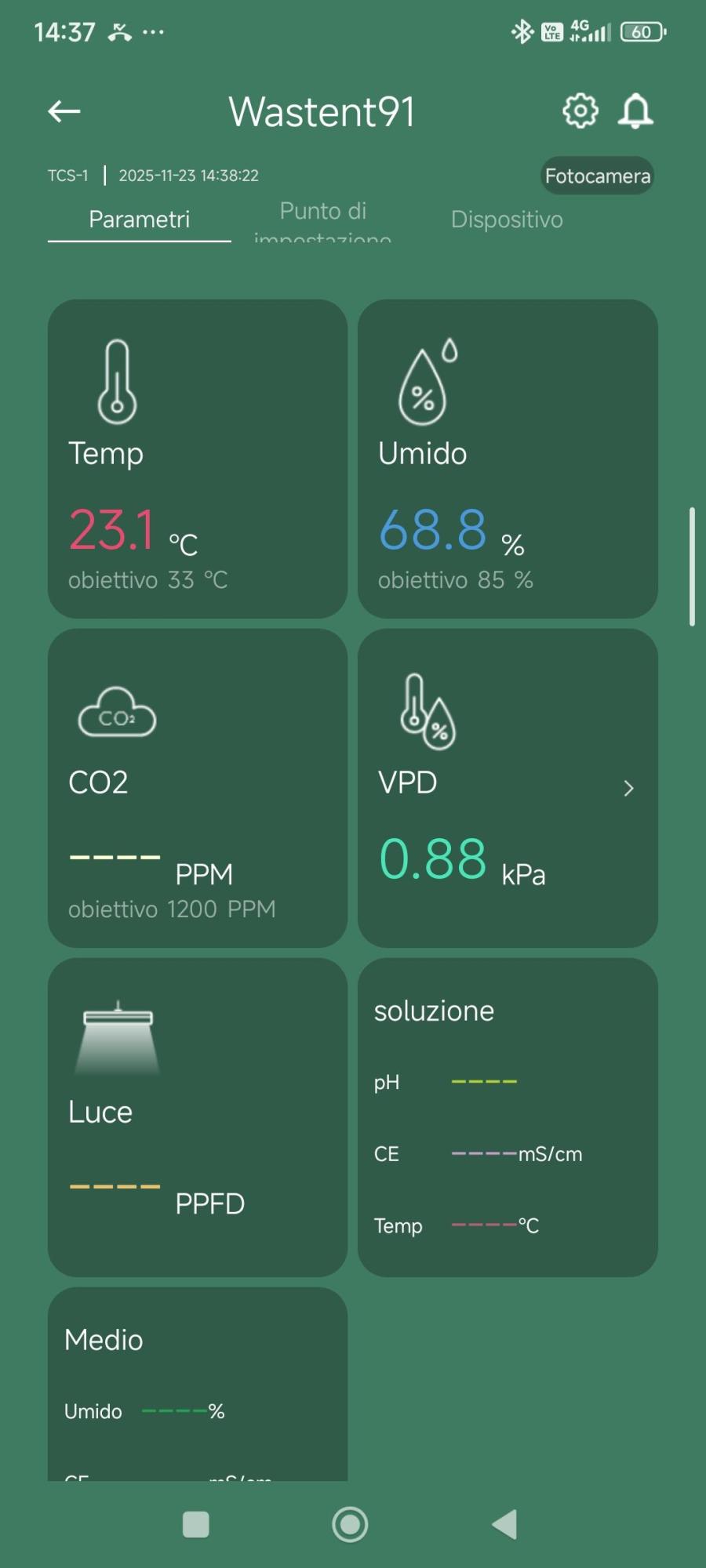The height and width of the screenshot is (1568, 706).
Task: Select the Parametri tab
Action: (x=139, y=220)
